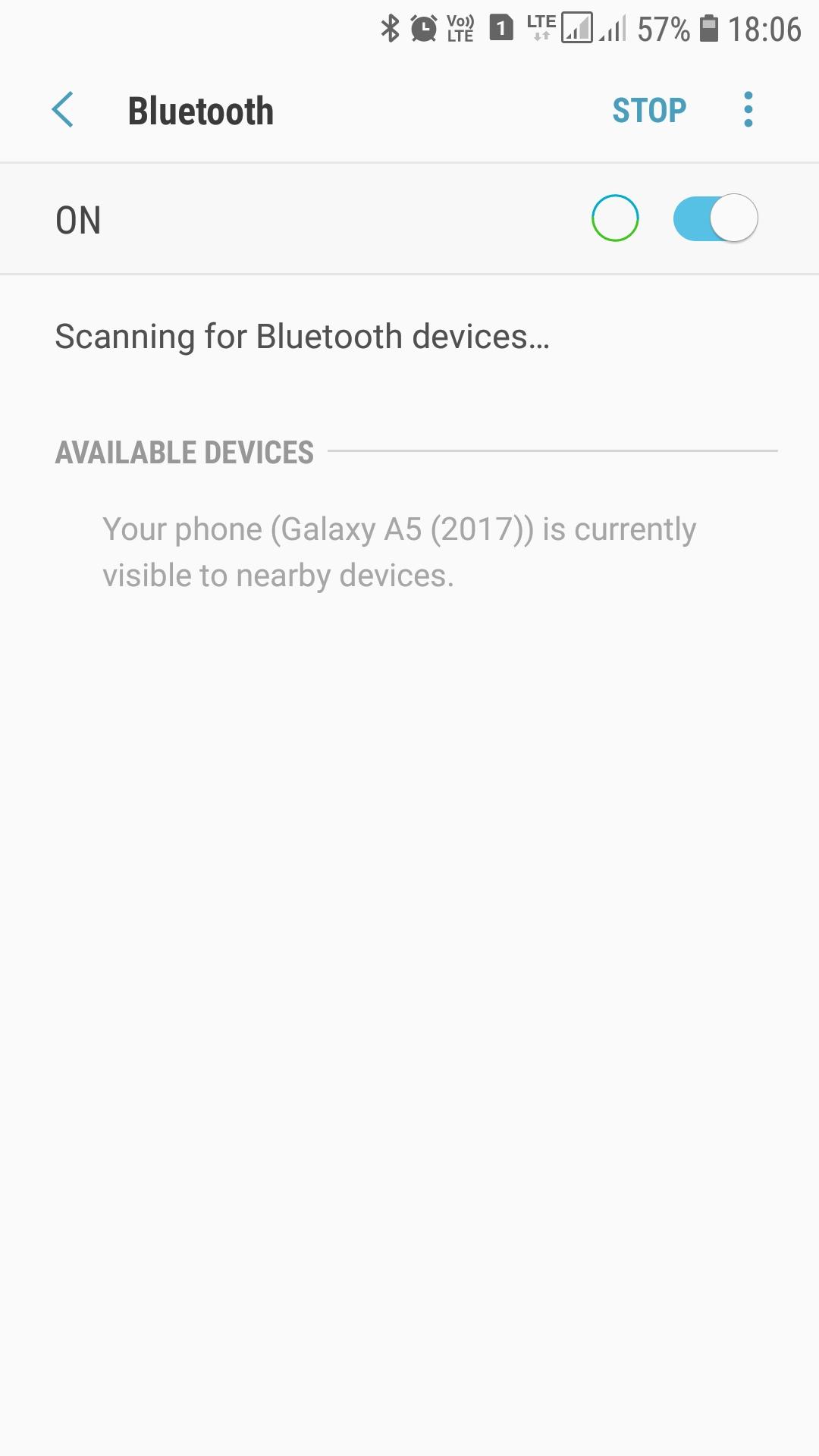Screen dimensions: 819x1456
Task: Tap the AVAILABLE DEVICES section header
Action: coord(184,453)
